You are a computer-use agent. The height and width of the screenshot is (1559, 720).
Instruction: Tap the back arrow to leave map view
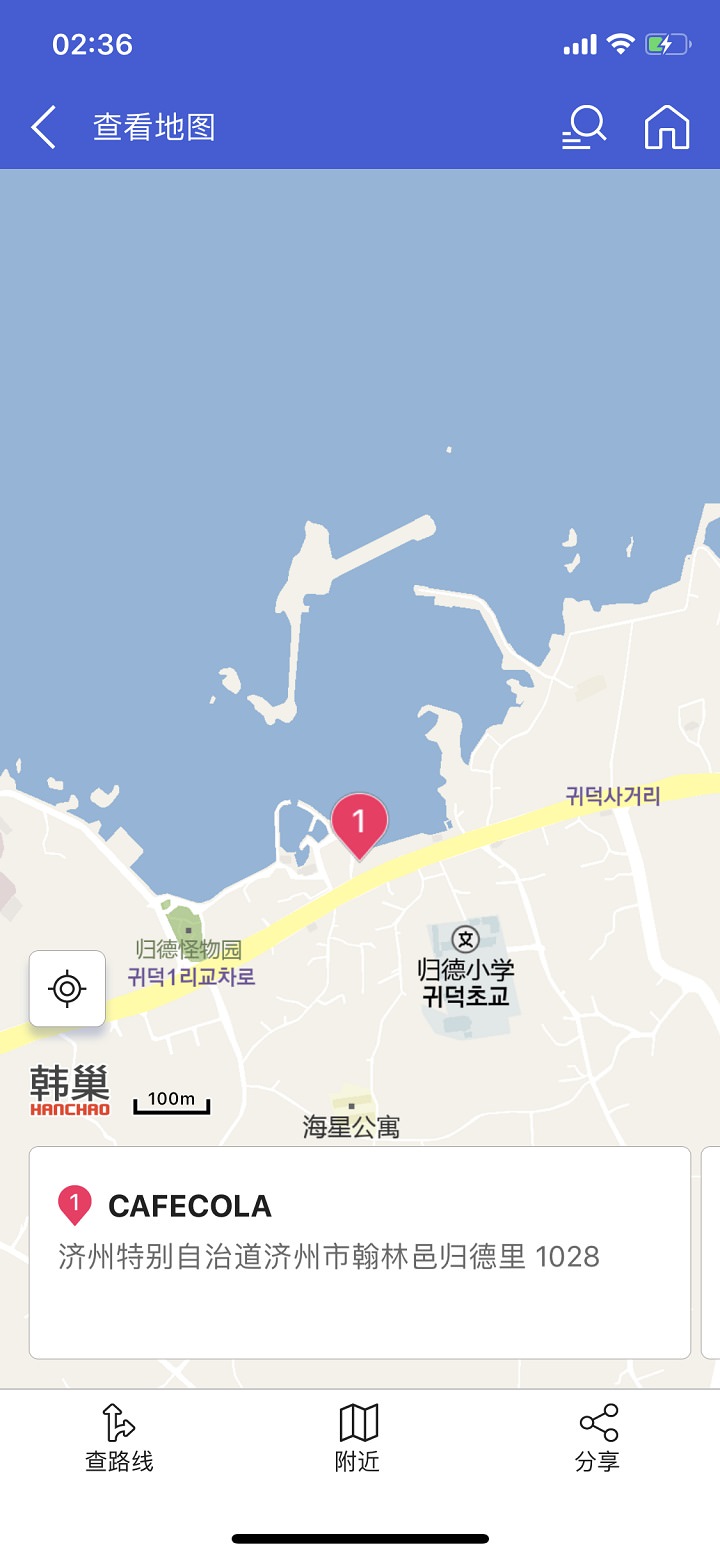click(x=40, y=126)
